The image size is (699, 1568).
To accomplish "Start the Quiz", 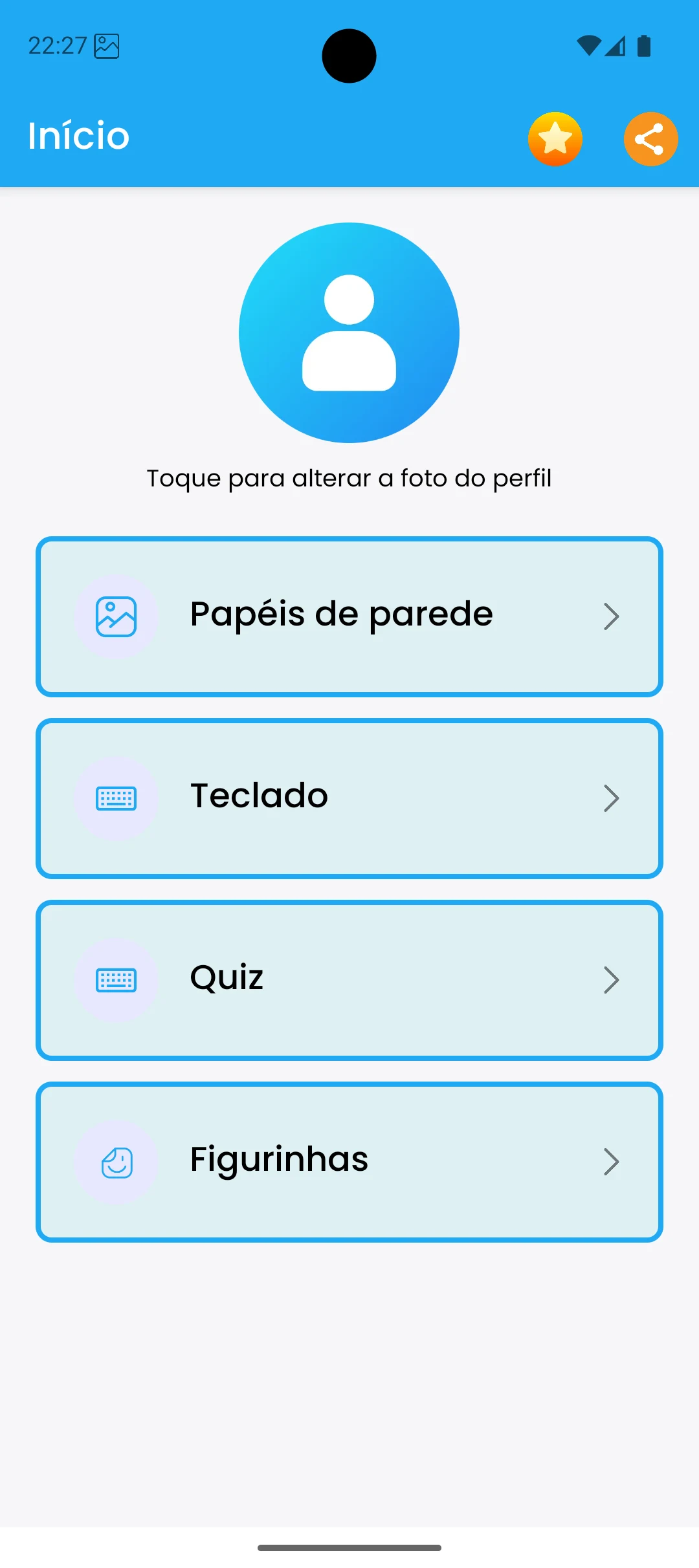I will [x=349, y=980].
